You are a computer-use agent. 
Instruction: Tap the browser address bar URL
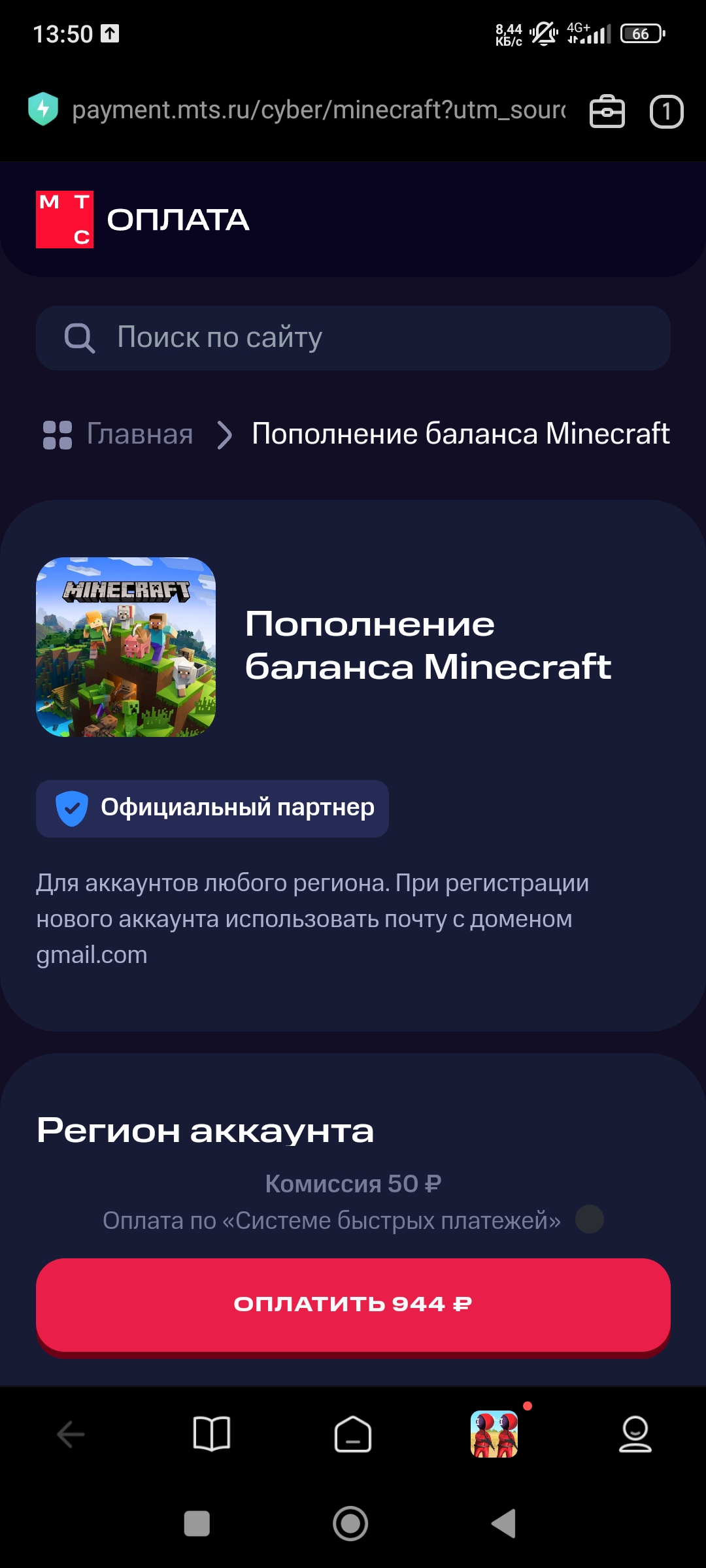[318, 110]
